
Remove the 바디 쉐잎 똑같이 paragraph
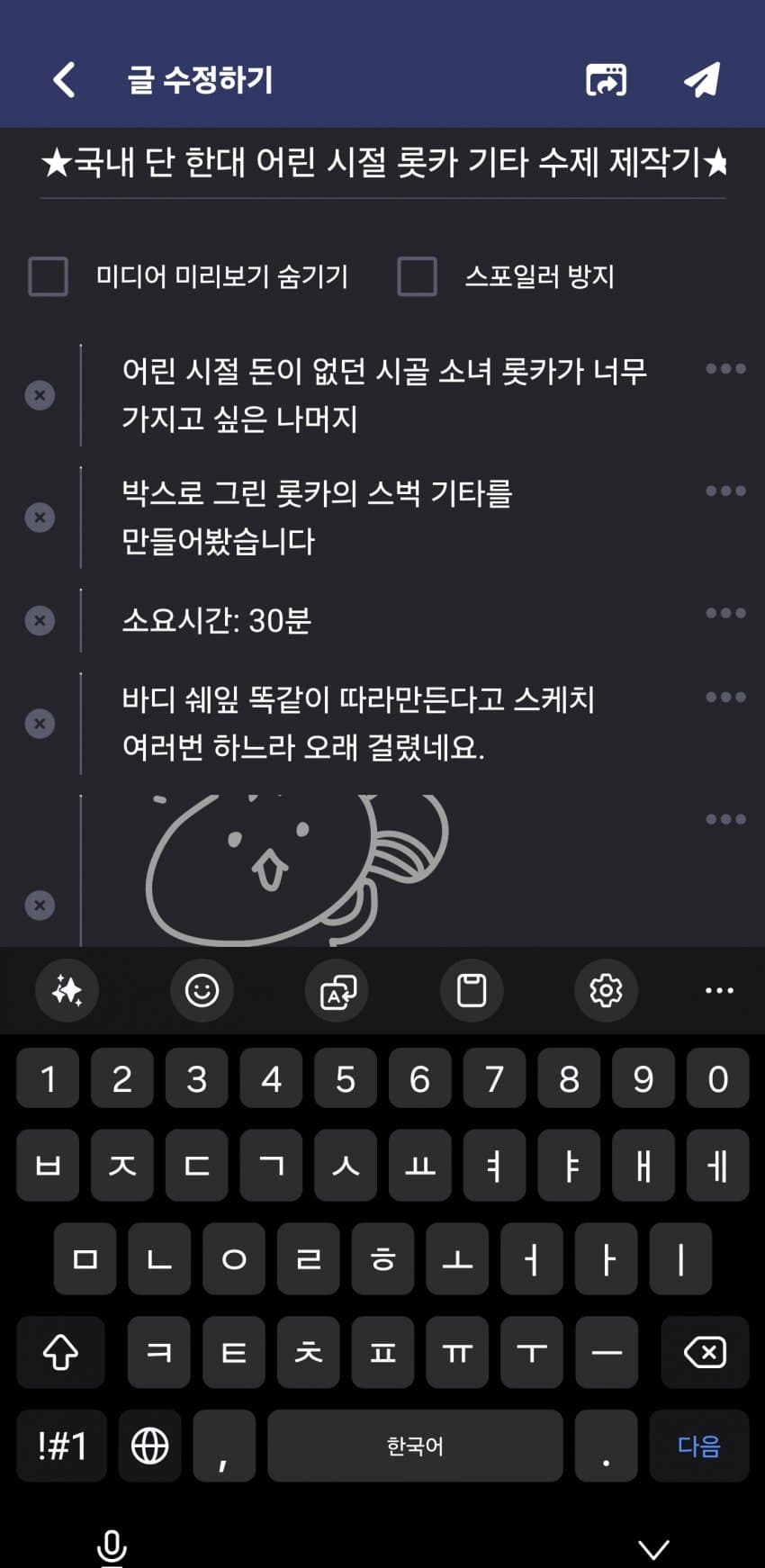(40, 723)
